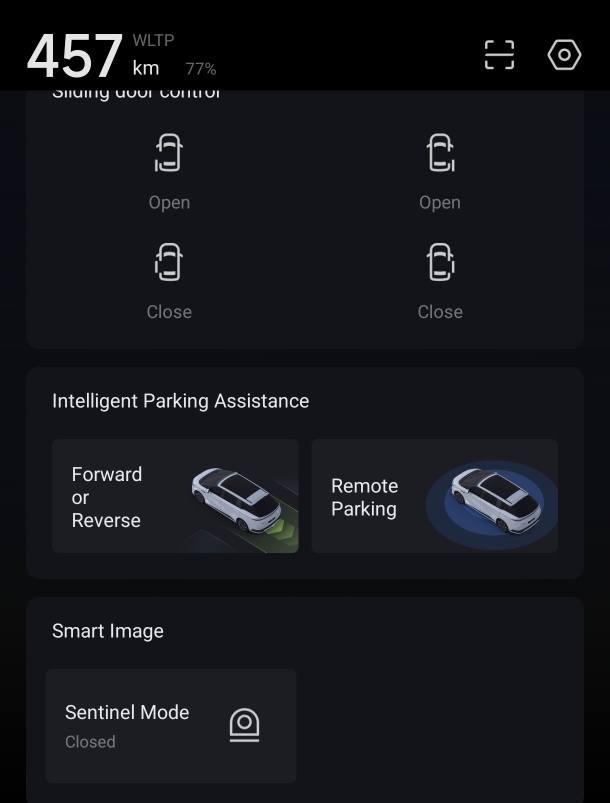Close the right sliding door

tap(440, 280)
